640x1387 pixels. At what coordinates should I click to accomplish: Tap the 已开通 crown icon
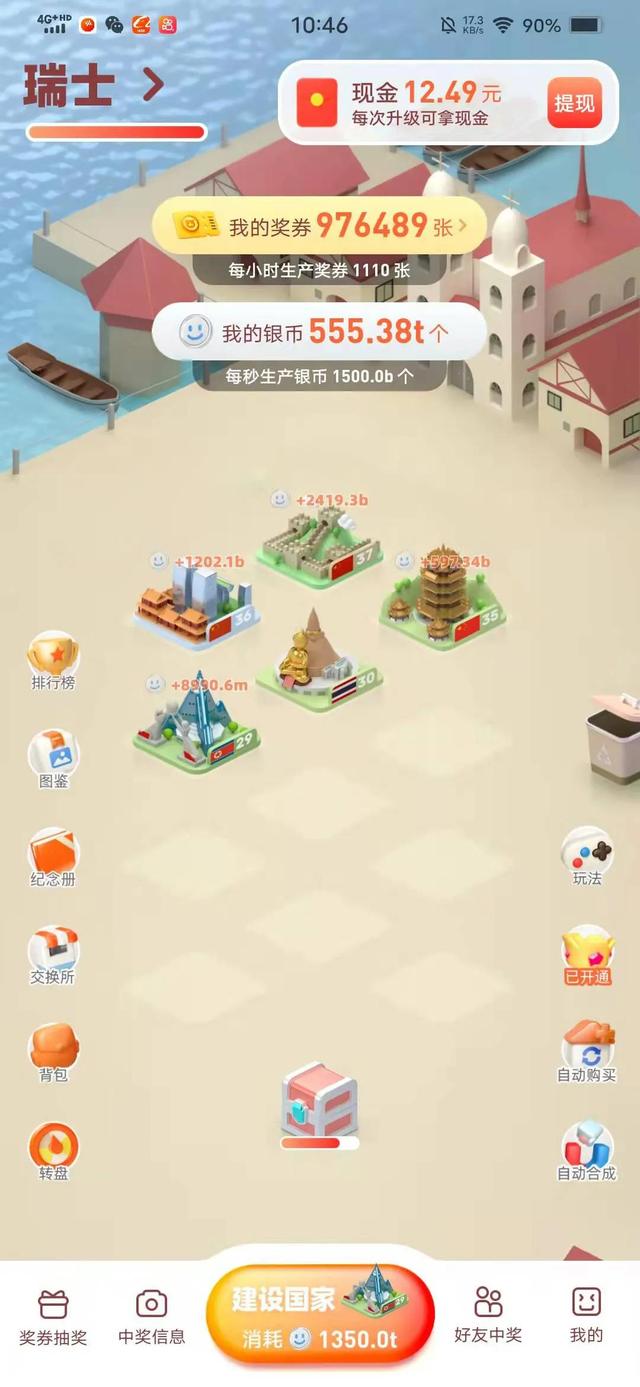(587, 955)
